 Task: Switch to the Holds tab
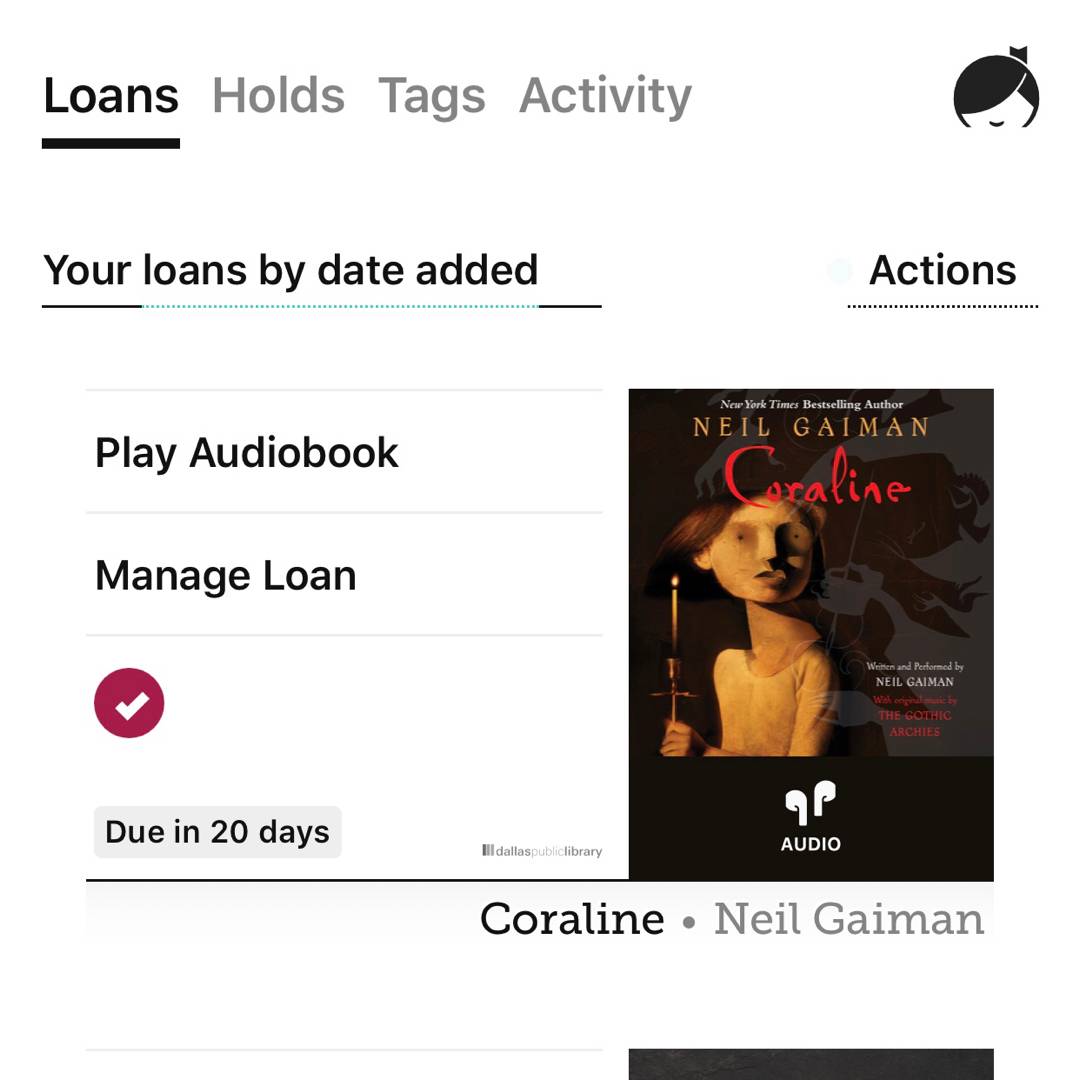[278, 96]
